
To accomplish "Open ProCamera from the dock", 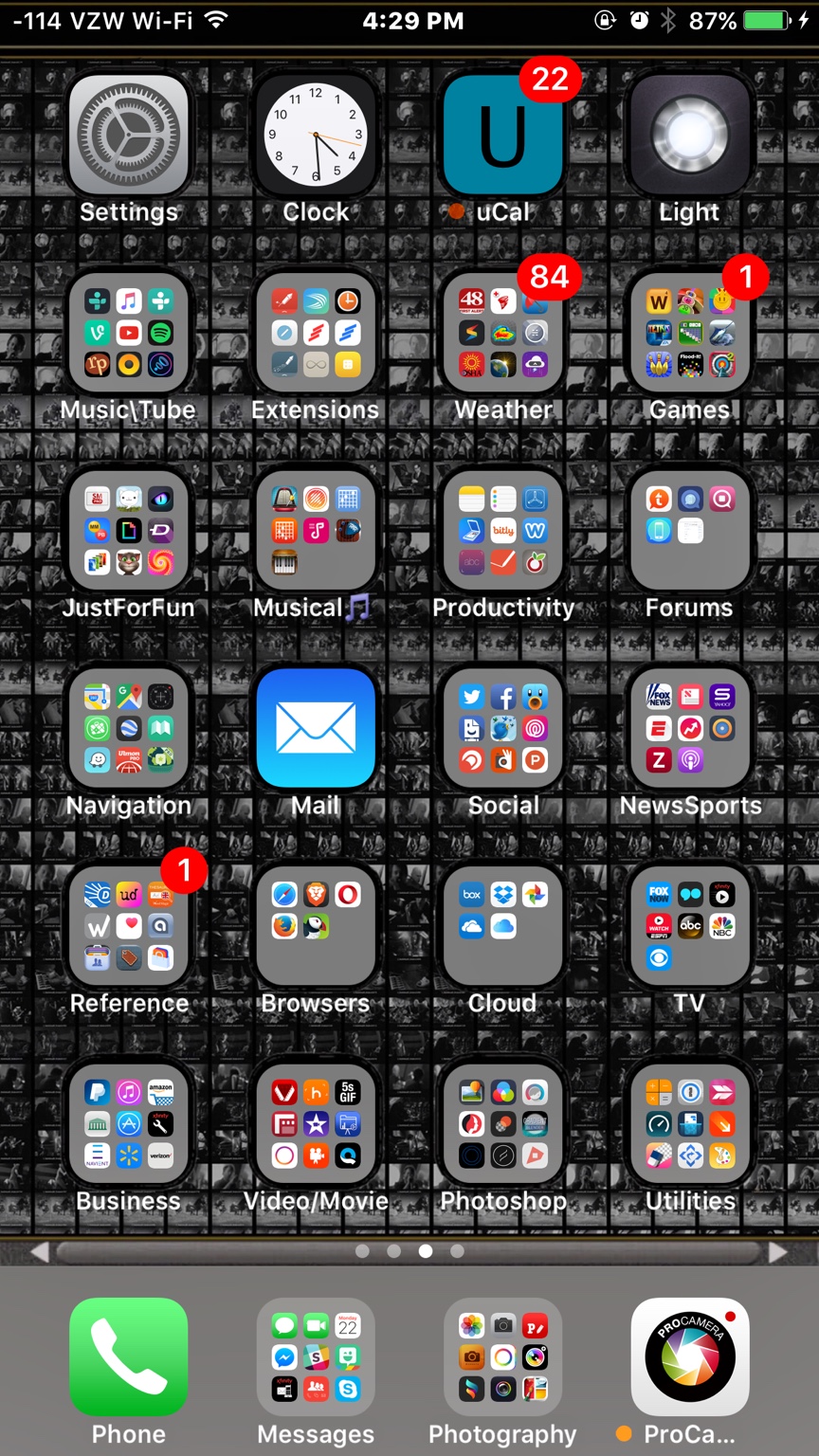I will pos(689,1356).
